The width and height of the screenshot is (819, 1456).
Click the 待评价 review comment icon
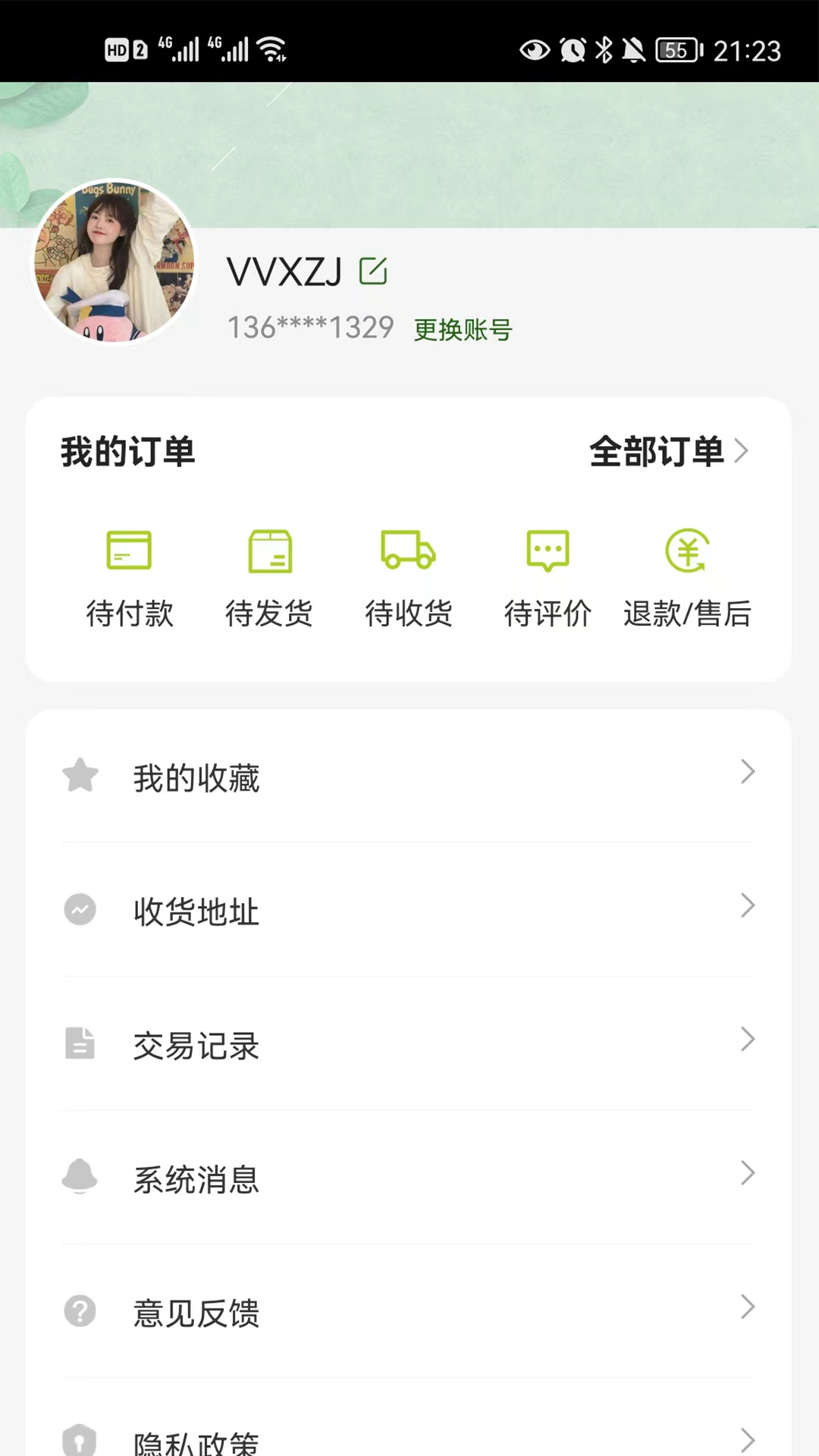pos(548,551)
